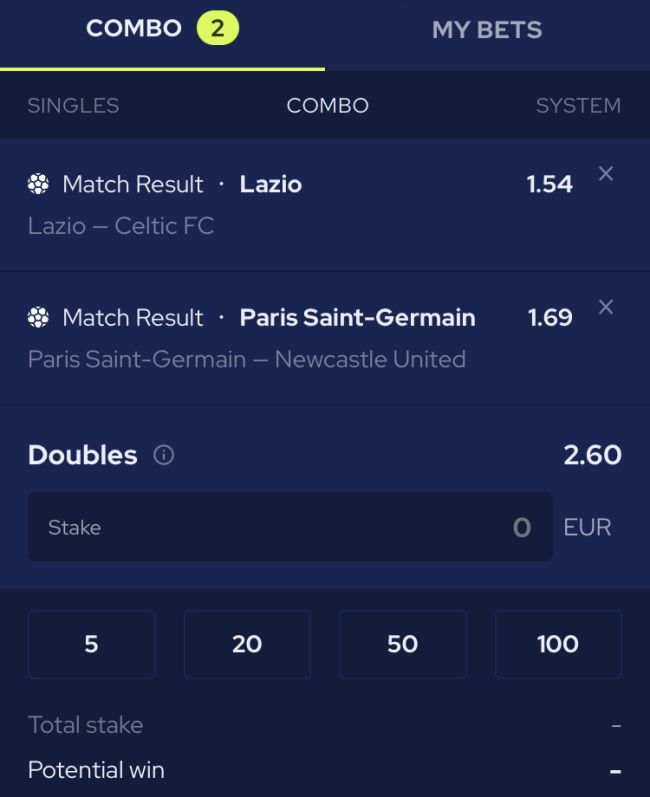Choose the 50 quick stake button
The image size is (650, 797).
pos(402,644)
